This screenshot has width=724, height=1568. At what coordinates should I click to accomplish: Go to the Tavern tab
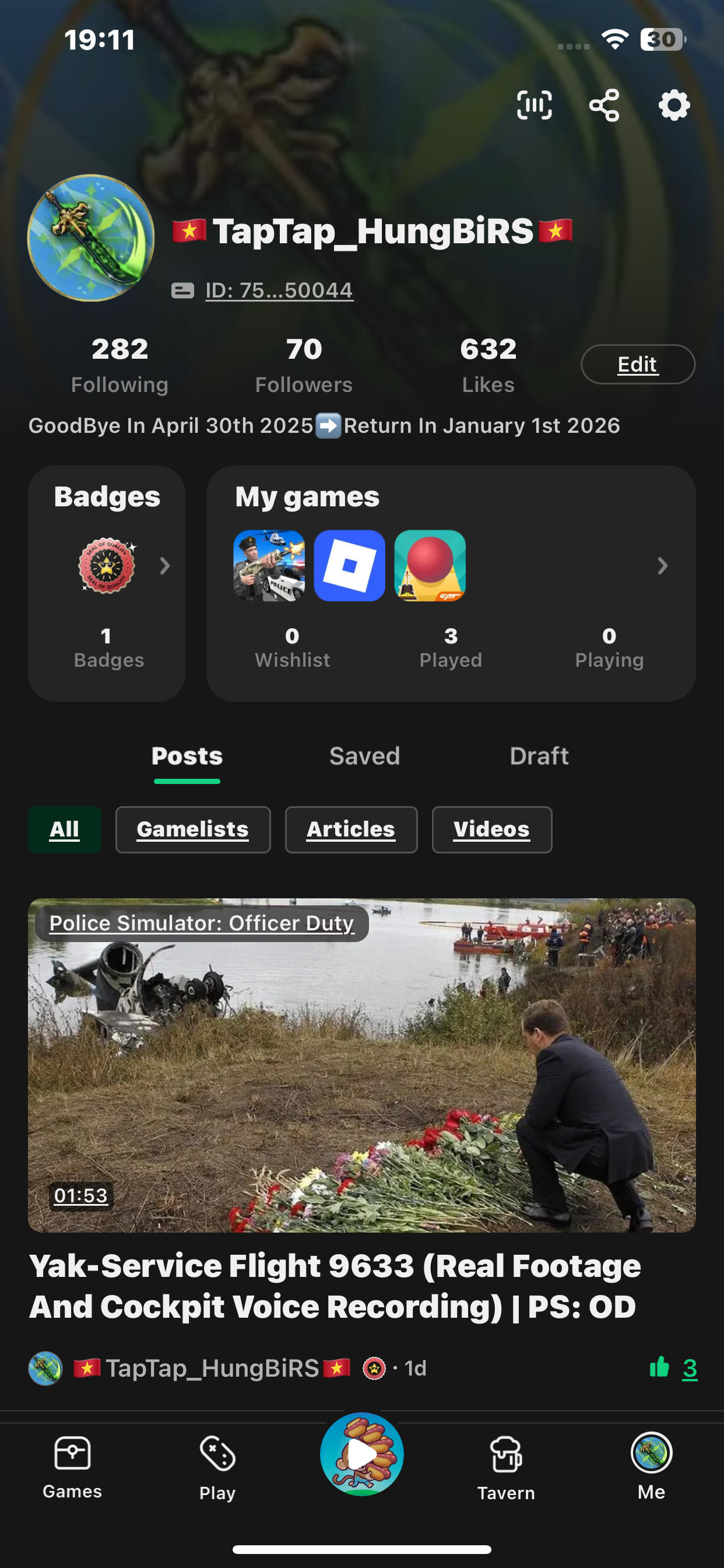click(505, 1467)
